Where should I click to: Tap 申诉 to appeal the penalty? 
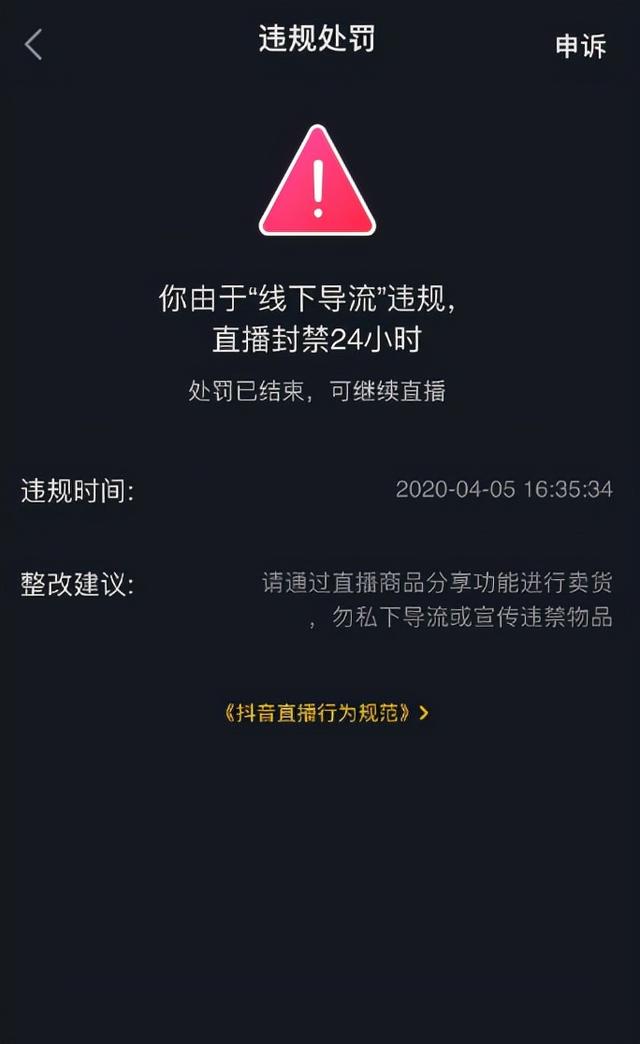tap(580, 46)
